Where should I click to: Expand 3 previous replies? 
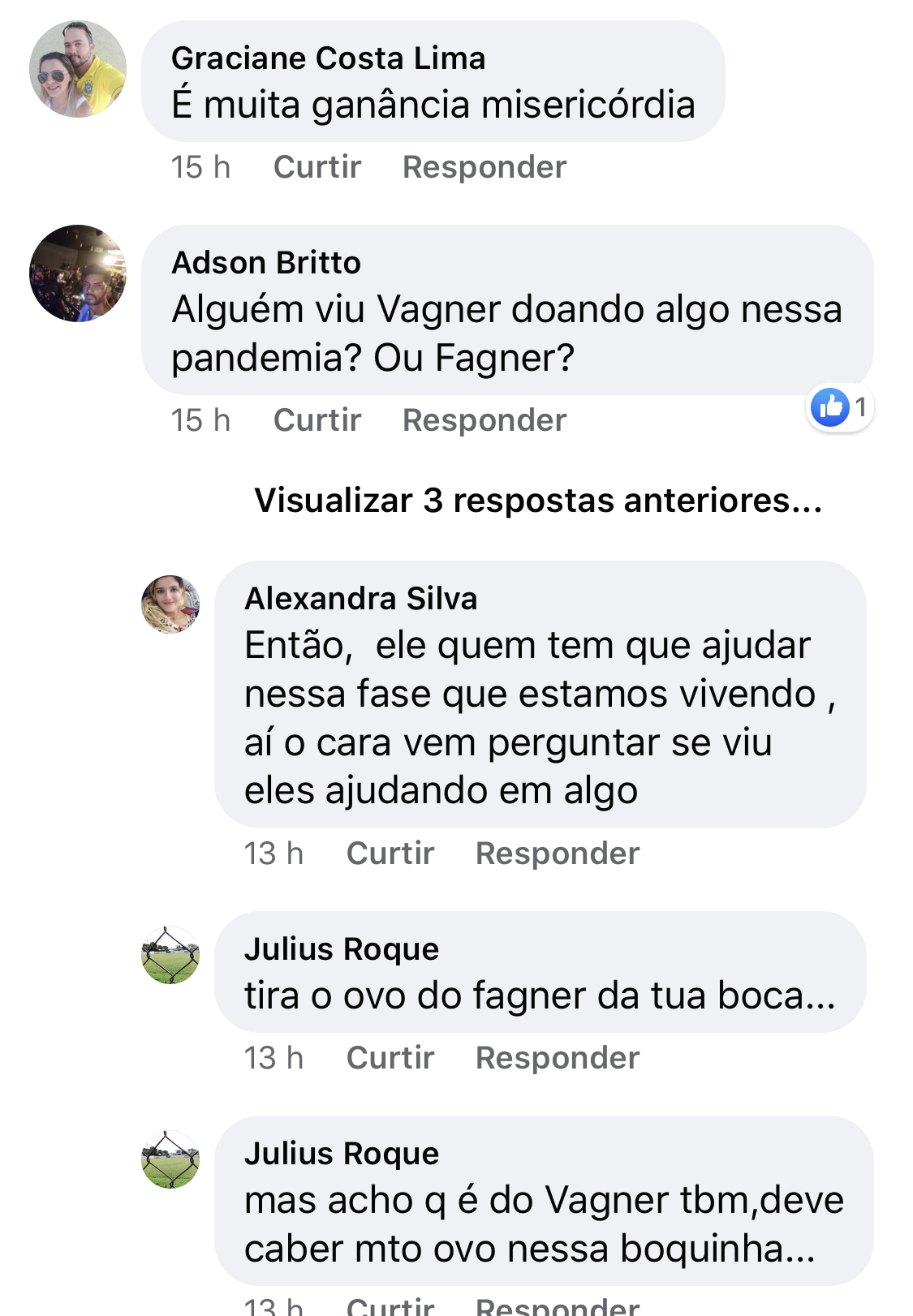[x=538, y=501]
